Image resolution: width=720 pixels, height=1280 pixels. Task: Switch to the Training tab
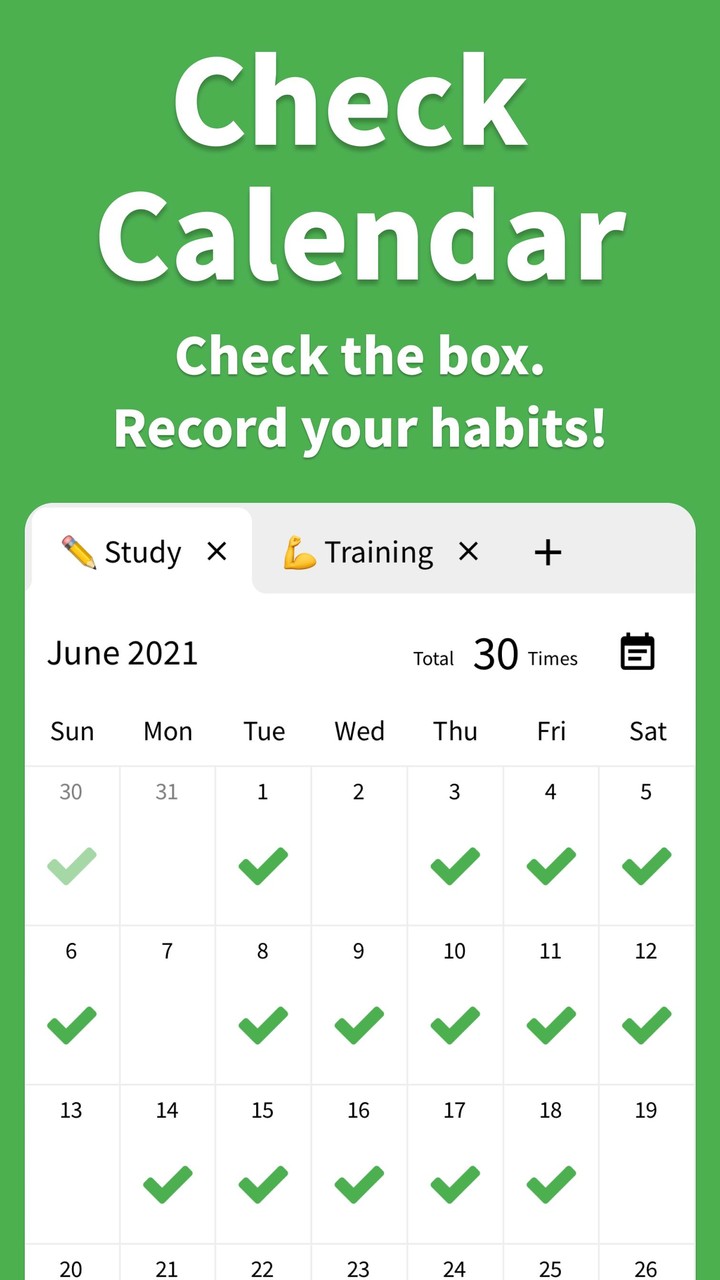coord(376,551)
